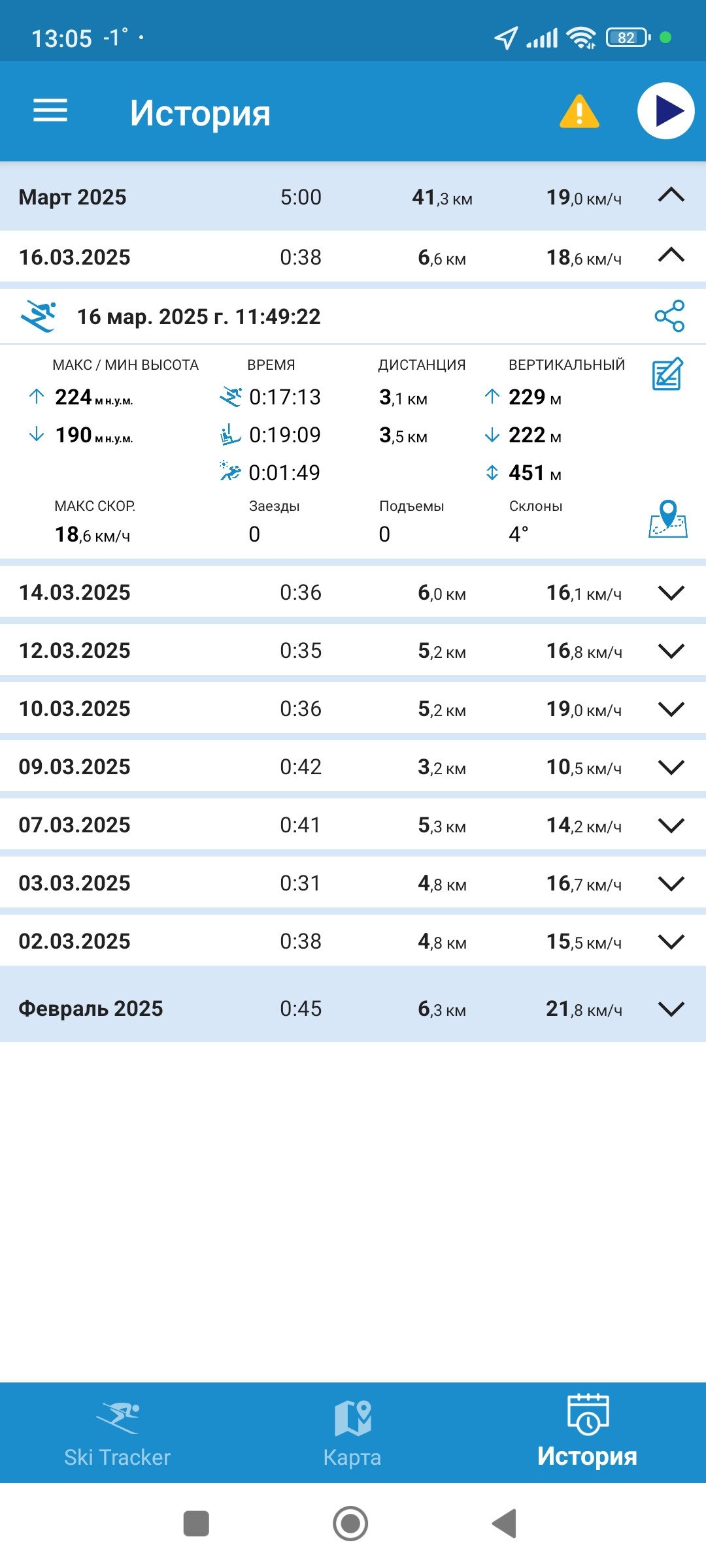Go back using system navigation
The width and height of the screenshot is (706, 1568).
tap(505, 1524)
